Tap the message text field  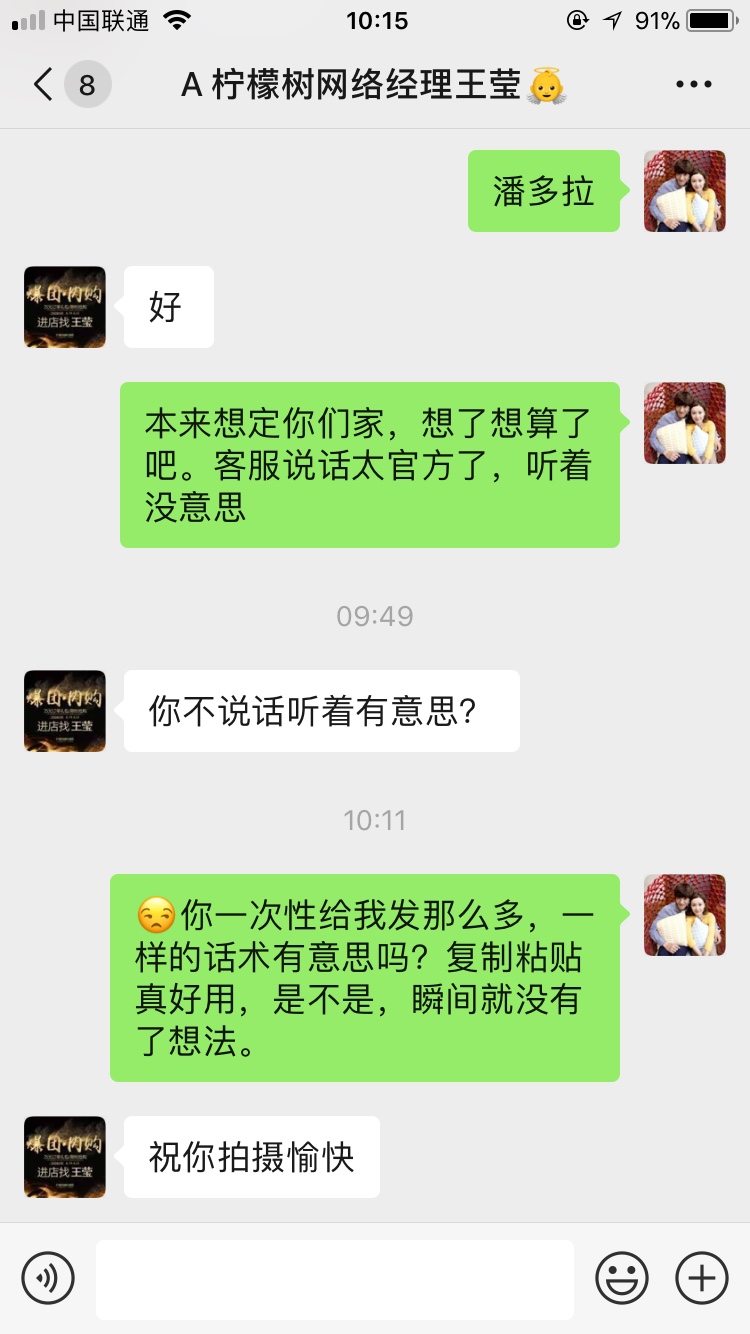[x=335, y=1279]
